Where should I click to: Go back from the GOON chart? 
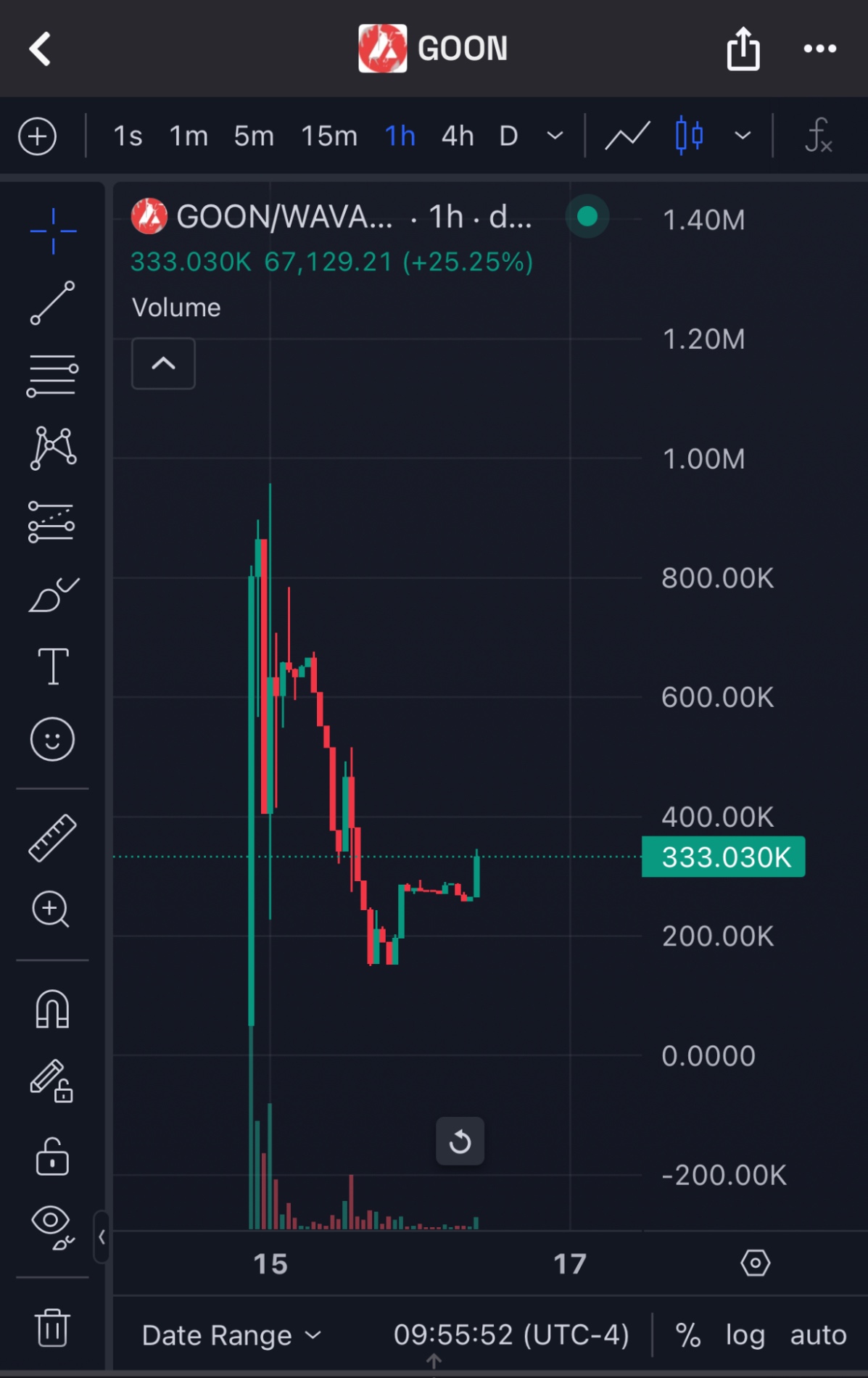coord(41,49)
